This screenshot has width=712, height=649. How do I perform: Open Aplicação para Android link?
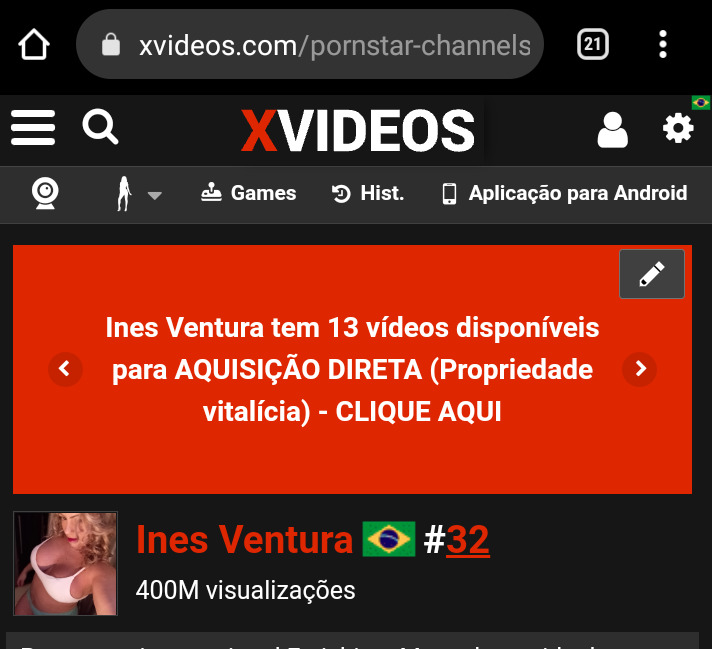tap(564, 193)
